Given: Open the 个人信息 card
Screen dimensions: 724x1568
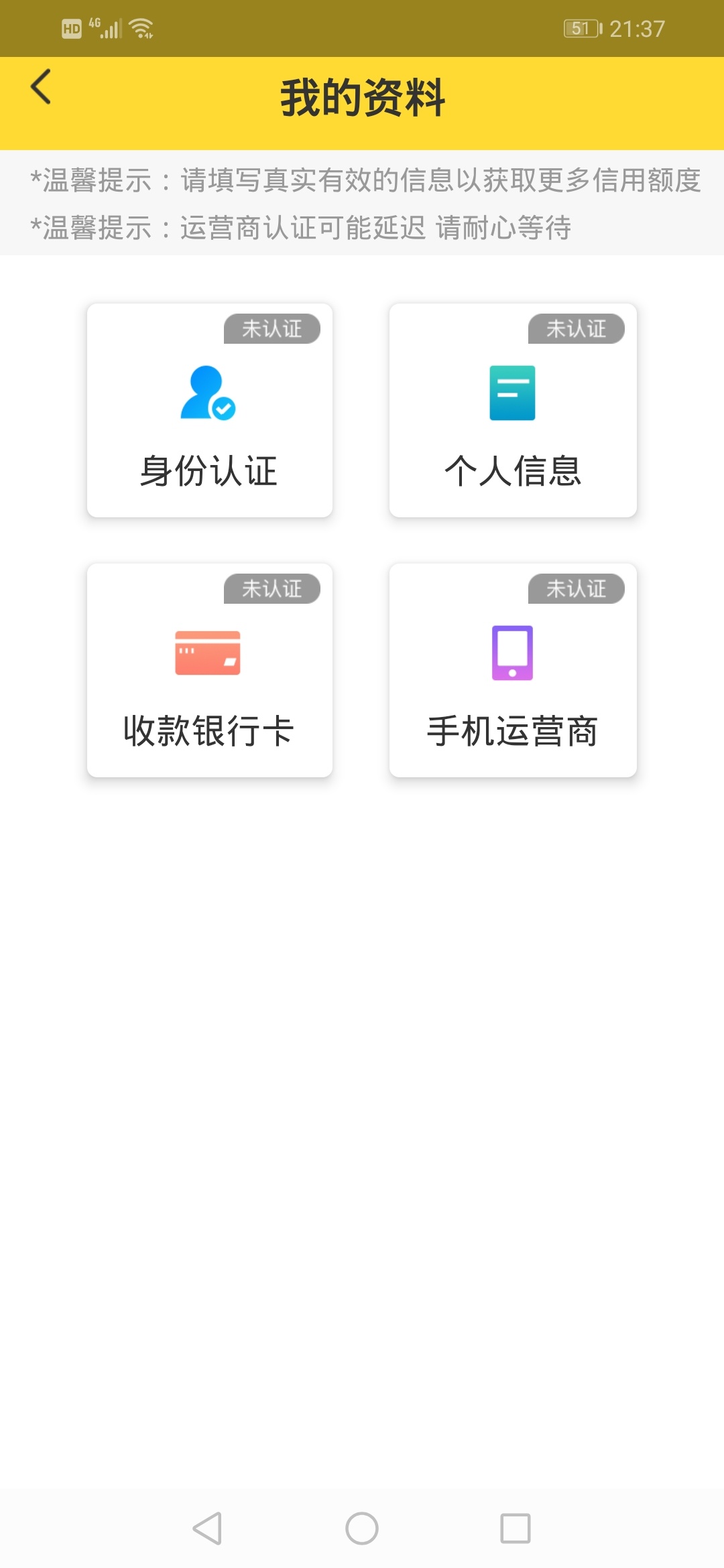Looking at the screenshot, I should (x=513, y=410).
